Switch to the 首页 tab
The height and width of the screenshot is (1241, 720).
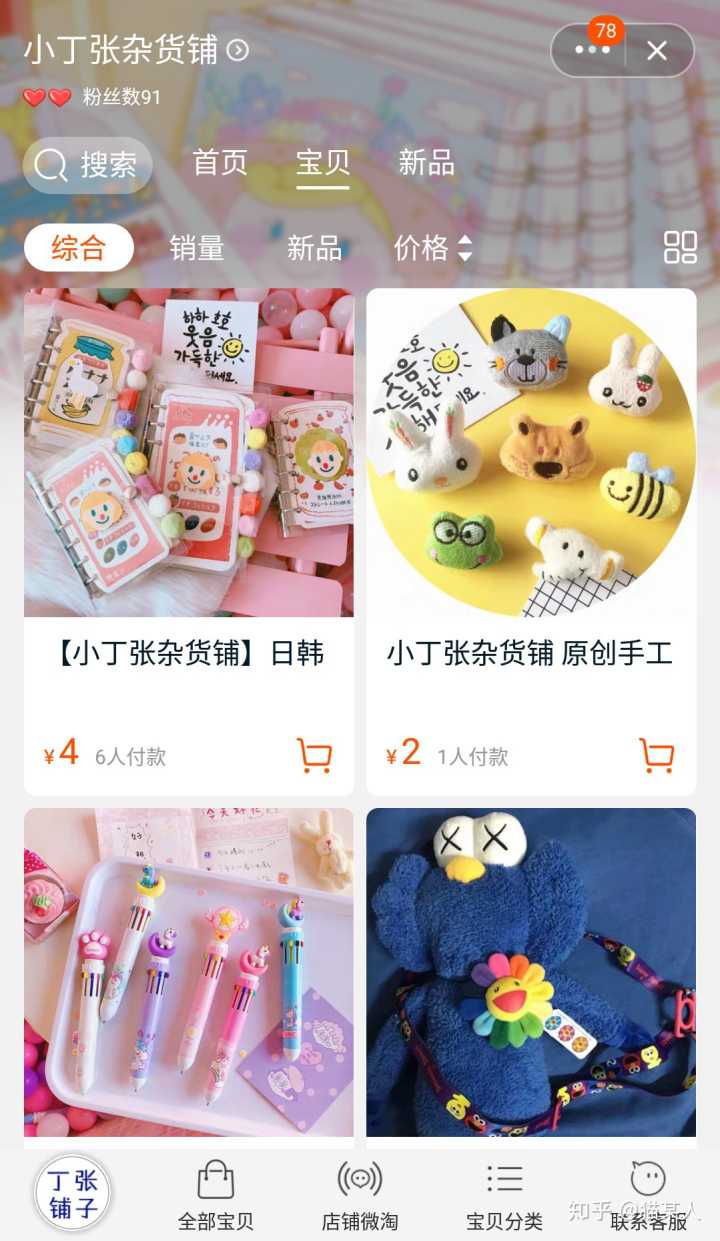220,163
